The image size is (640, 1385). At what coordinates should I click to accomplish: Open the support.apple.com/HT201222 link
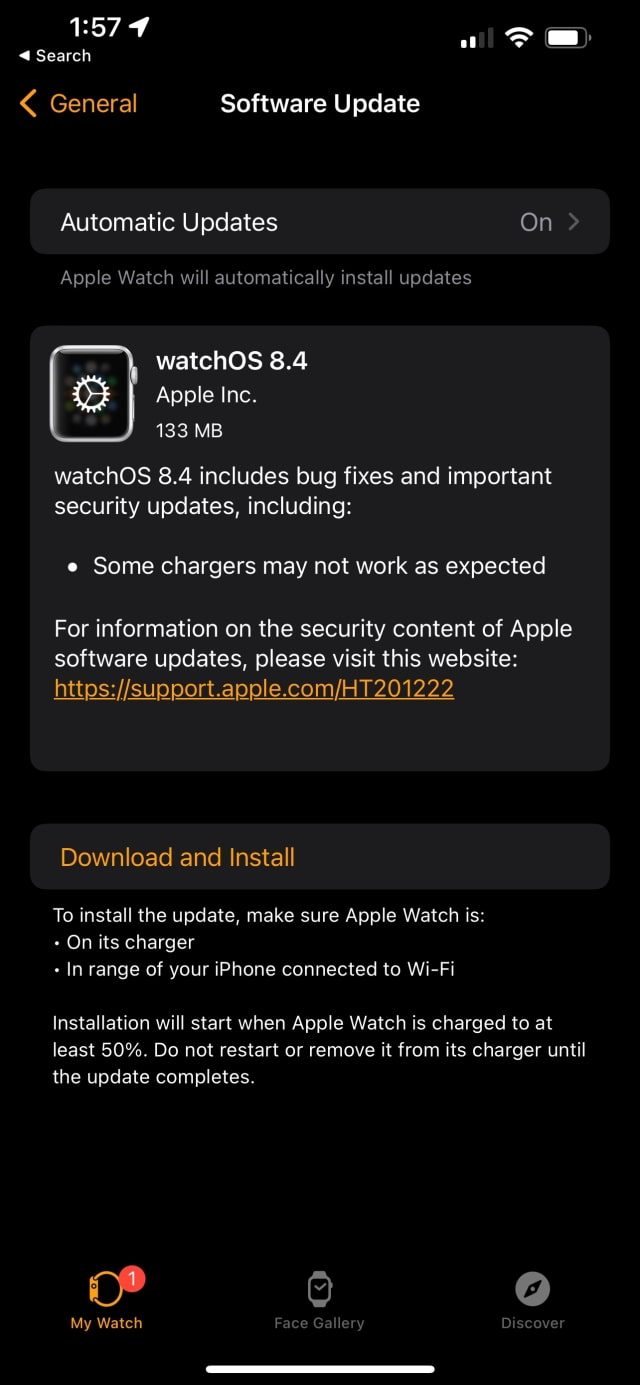(254, 688)
